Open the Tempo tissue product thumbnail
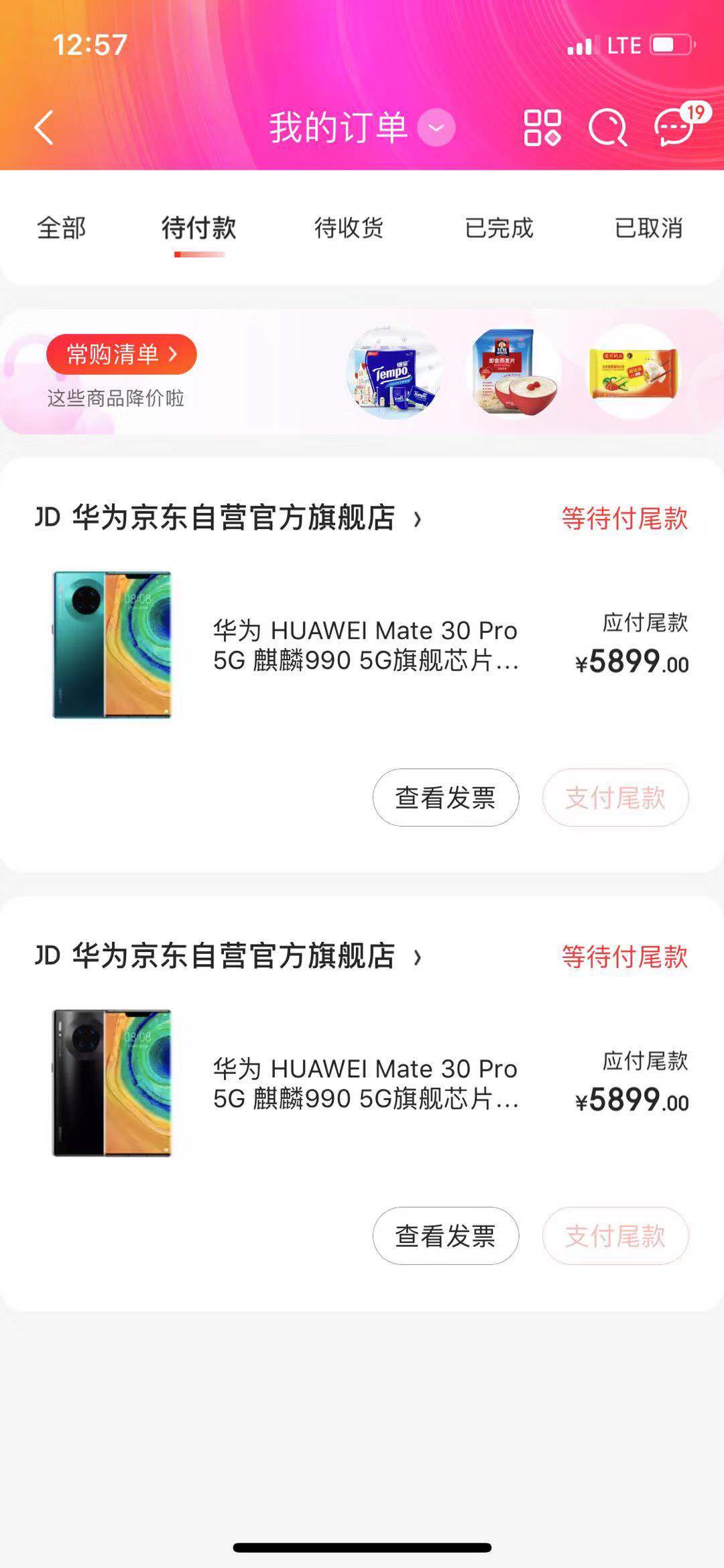Screen dimensions: 724x1568 click(394, 372)
